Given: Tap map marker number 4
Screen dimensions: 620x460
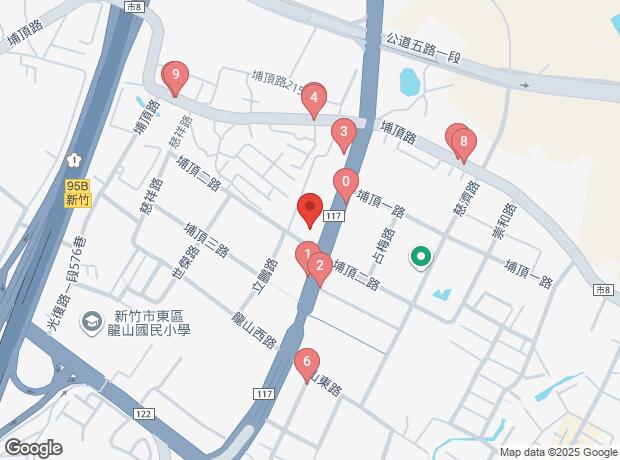Looking at the screenshot, I should pos(315,98).
